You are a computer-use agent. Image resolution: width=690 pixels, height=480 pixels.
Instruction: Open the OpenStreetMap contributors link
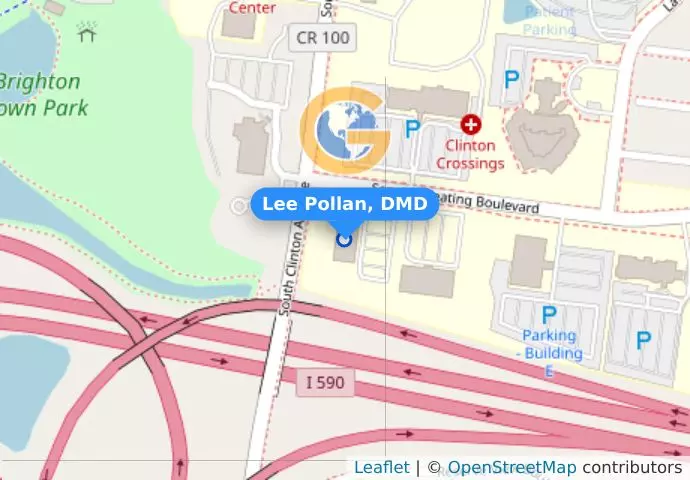511,467
